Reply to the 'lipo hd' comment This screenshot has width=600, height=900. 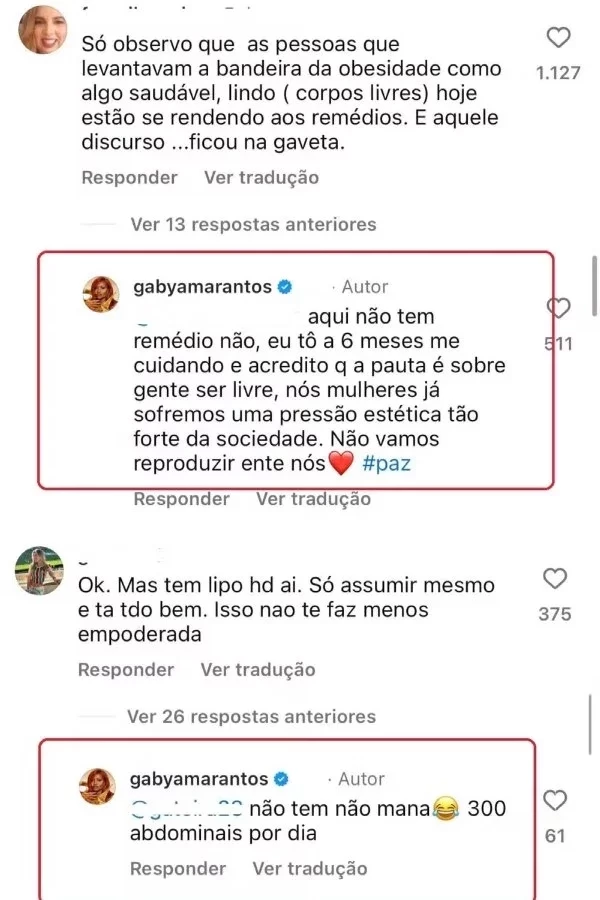126,669
